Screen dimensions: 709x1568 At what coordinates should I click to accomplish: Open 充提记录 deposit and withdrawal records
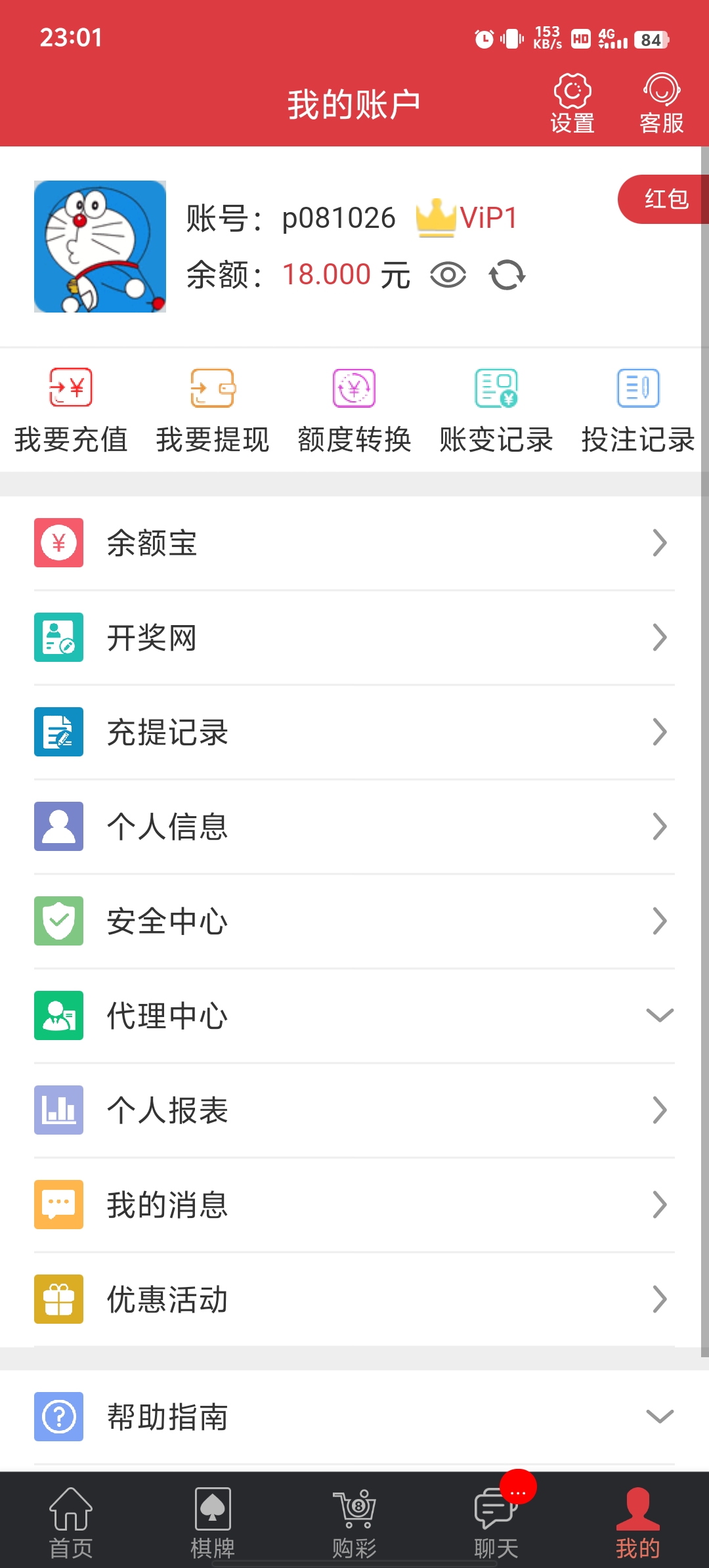tap(354, 732)
